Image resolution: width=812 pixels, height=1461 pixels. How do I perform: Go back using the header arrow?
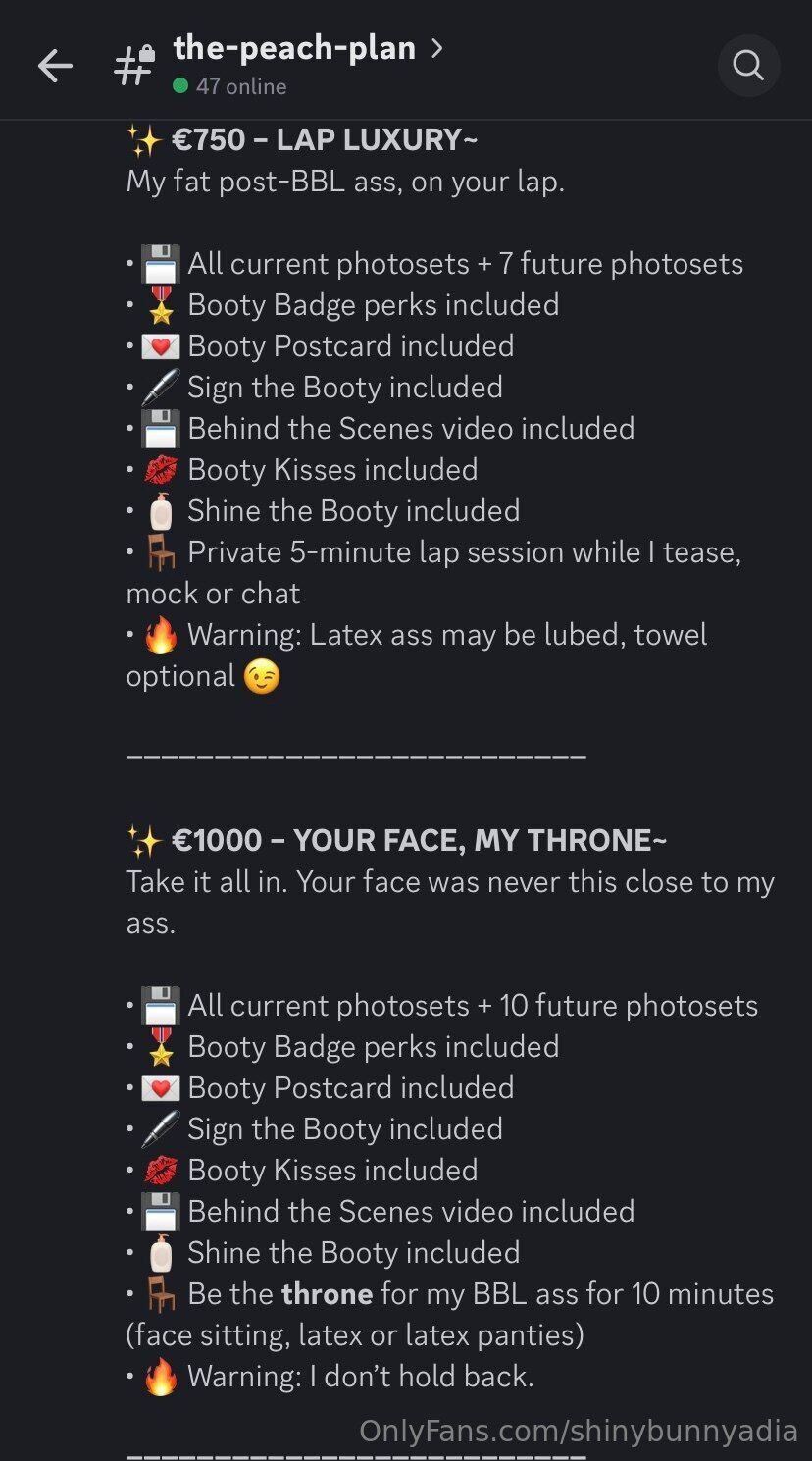[x=55, y=66]
